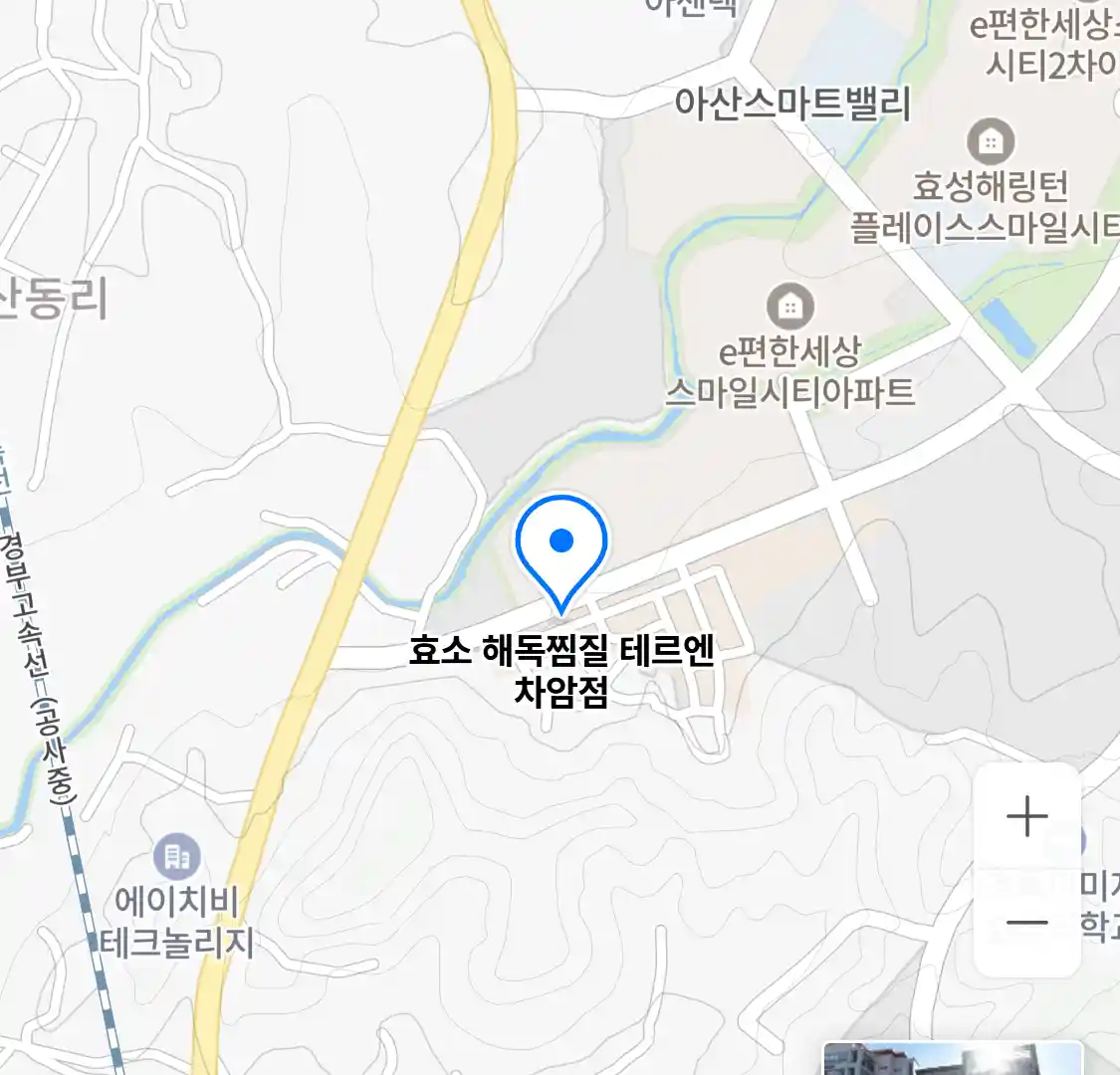Select the e편한세상 스마일시티아파트 marker

point(790,307)
